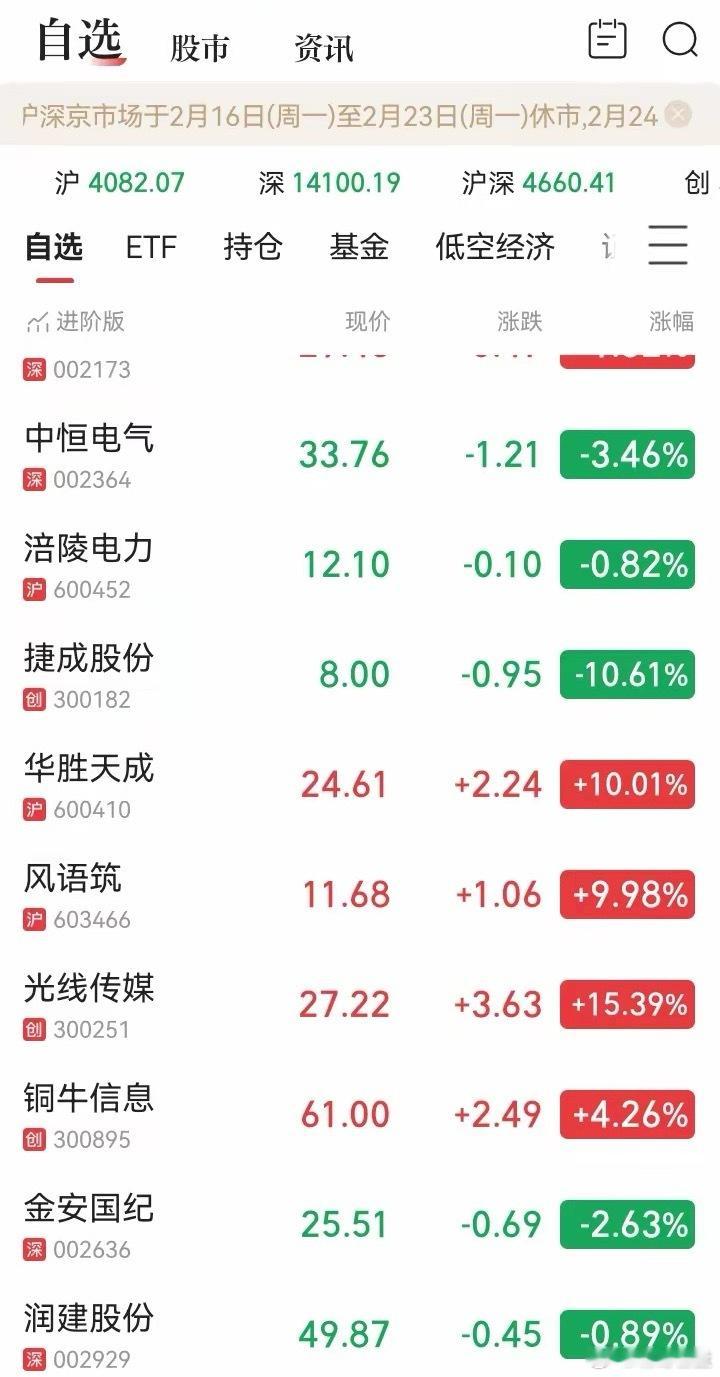This screenshot has height=1377, width=720.
Task: Open the search icon
Action: pyautogui.click(x=680, y=41)
